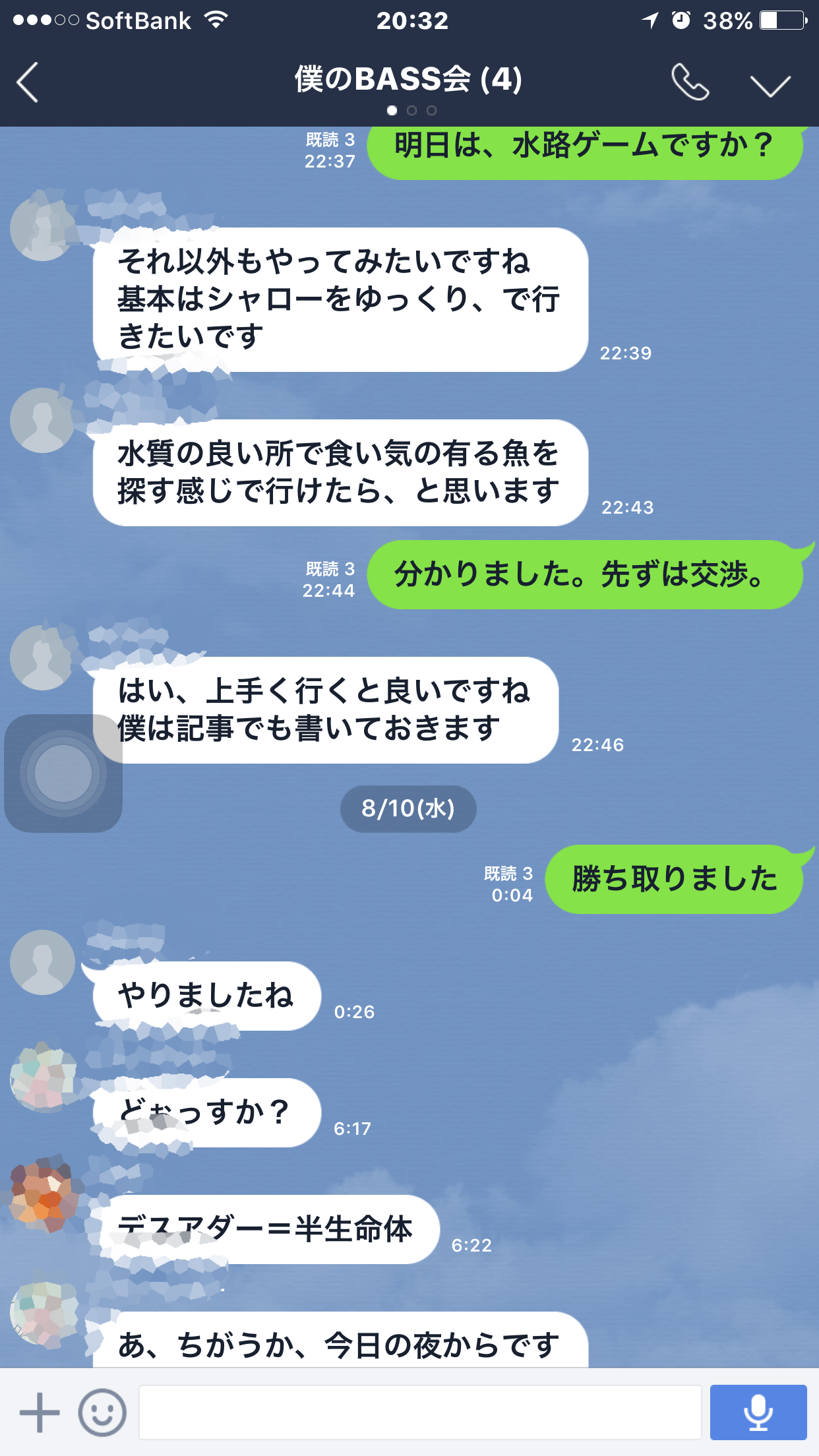The image size is (819, 1456).
Task: Open the emoji sticker picker
Action: [x=102, y=1412]
